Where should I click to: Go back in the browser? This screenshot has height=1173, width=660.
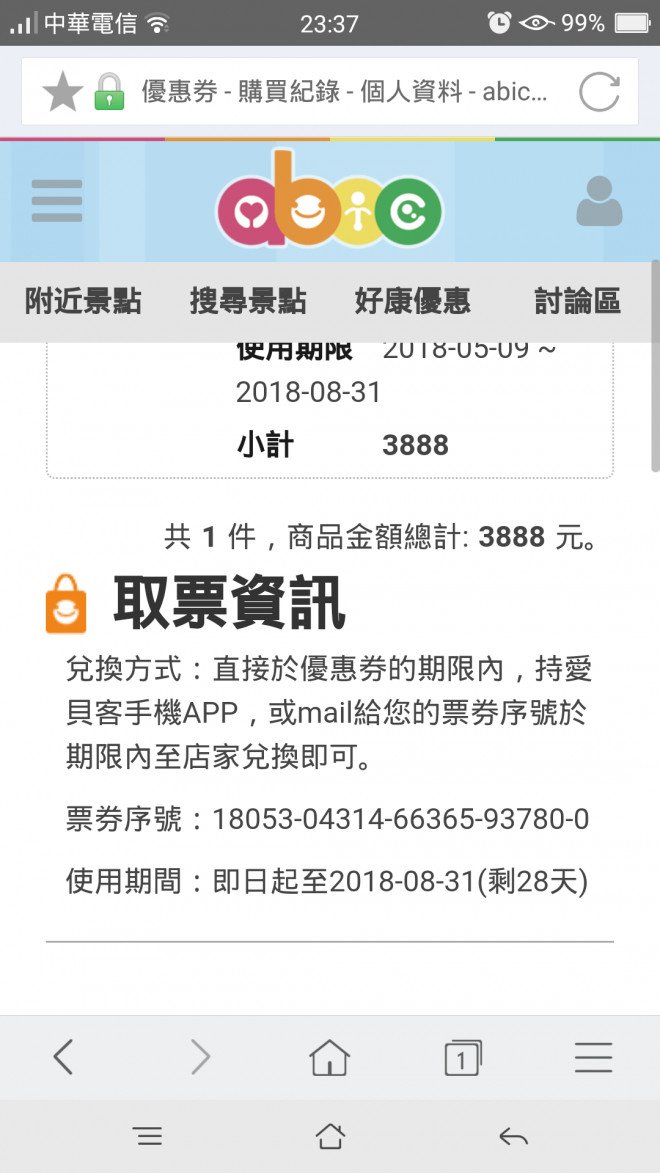pyautogui.click(x=63, y=1057)
